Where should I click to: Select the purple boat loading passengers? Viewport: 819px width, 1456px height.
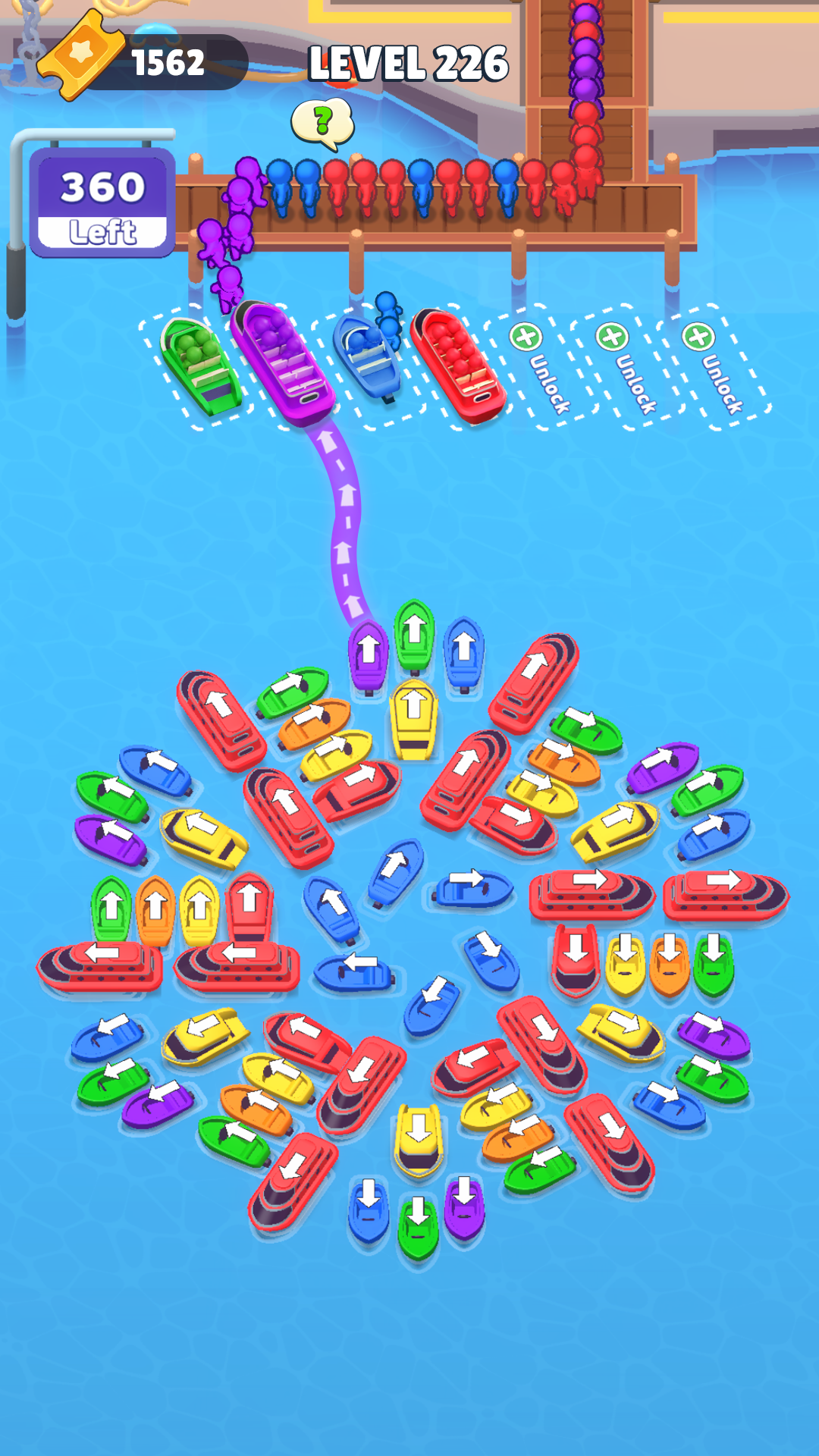(284, 356)
